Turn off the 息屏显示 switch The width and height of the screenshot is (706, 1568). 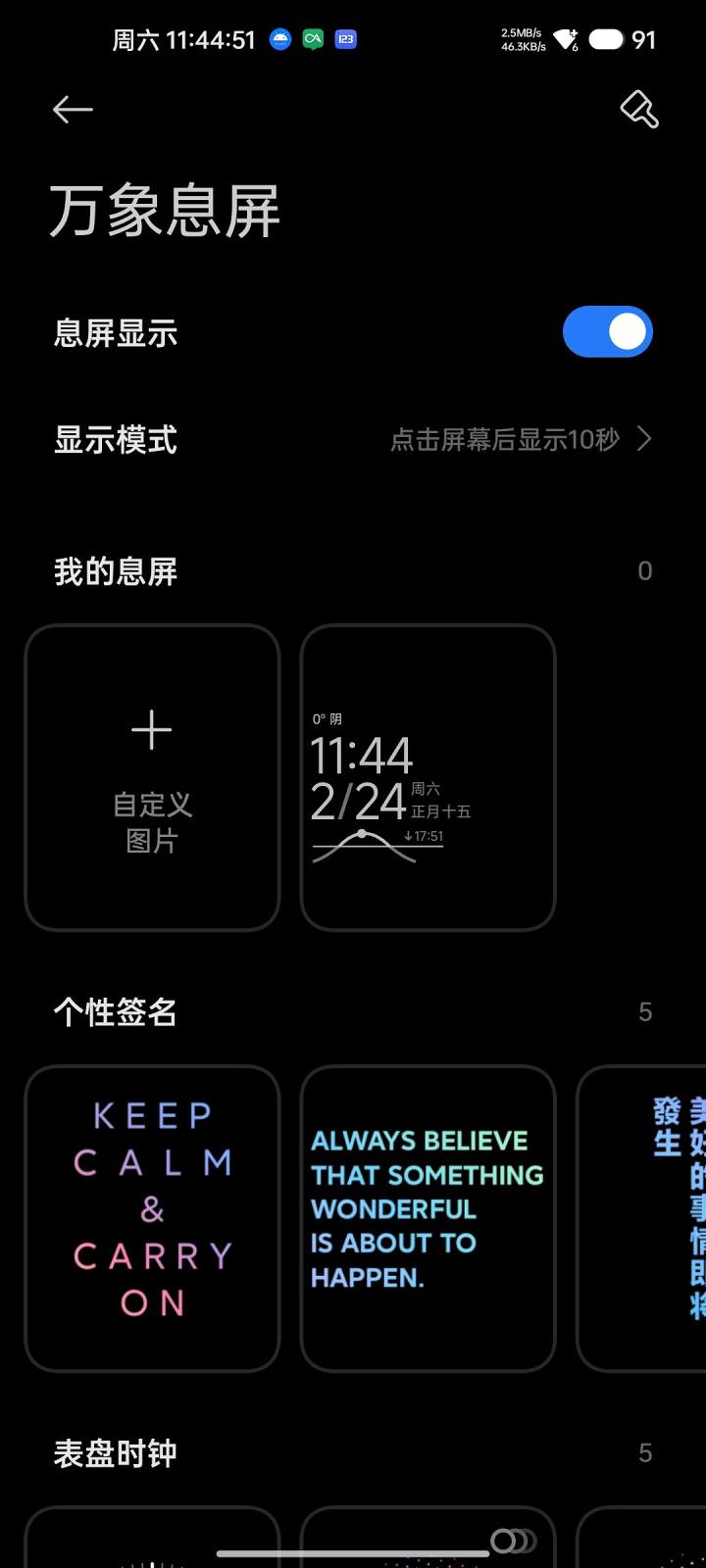point(607,332)
